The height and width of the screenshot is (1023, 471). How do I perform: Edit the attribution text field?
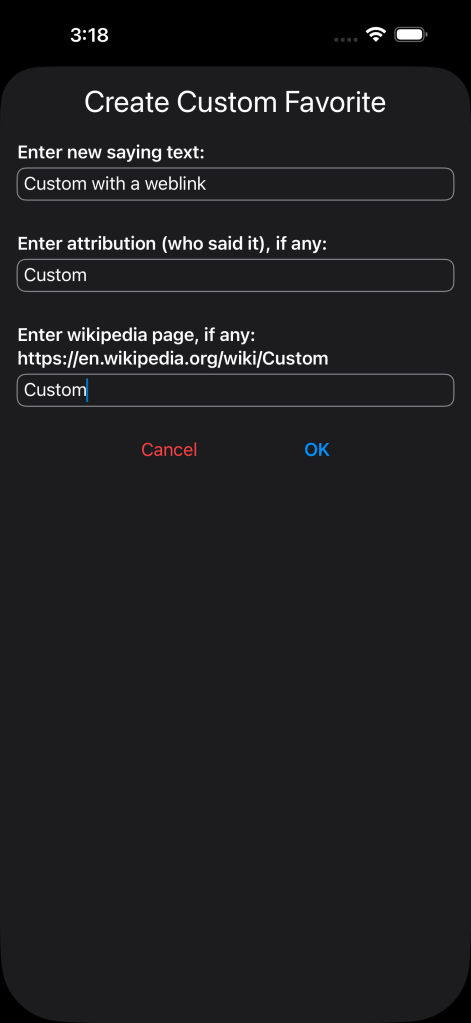(235, 275)
